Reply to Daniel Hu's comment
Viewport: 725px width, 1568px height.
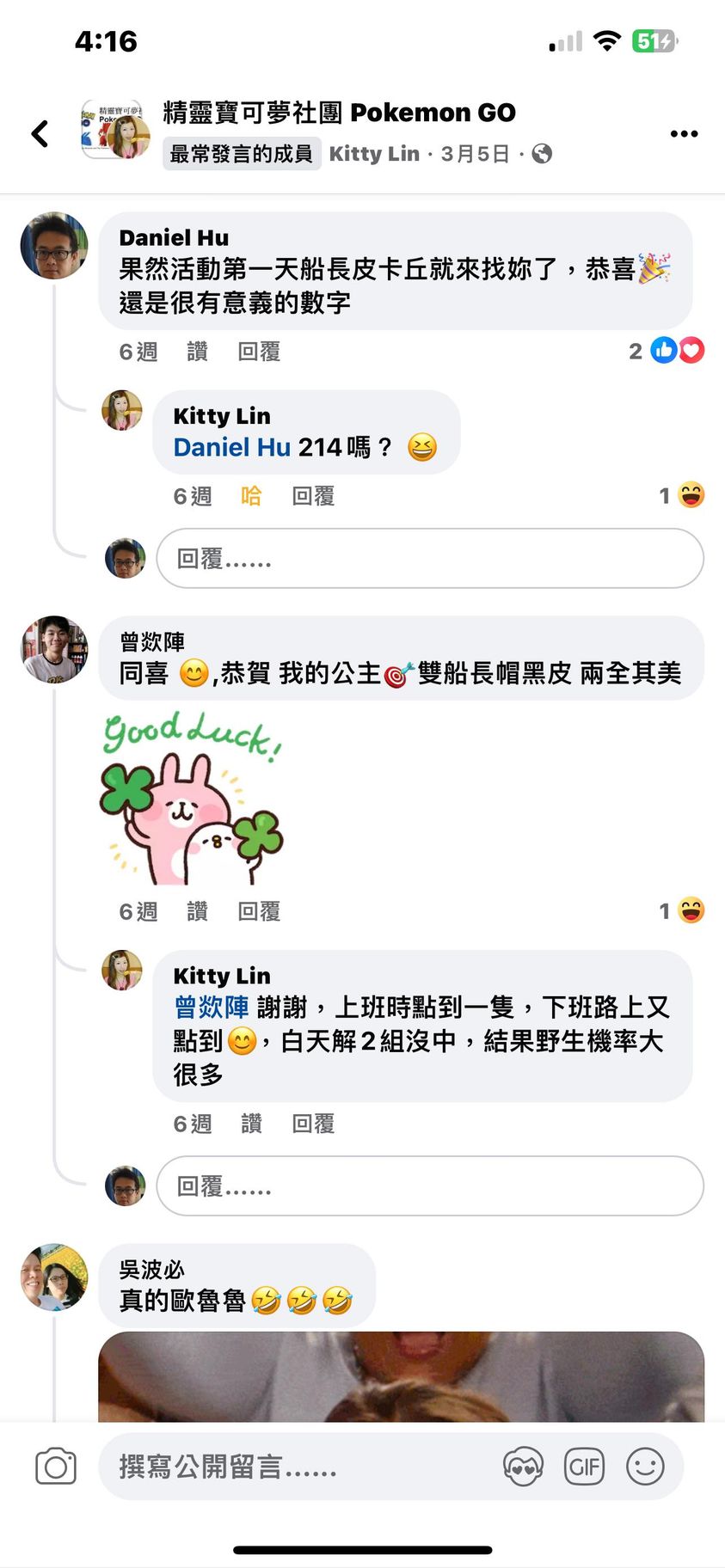259,352
